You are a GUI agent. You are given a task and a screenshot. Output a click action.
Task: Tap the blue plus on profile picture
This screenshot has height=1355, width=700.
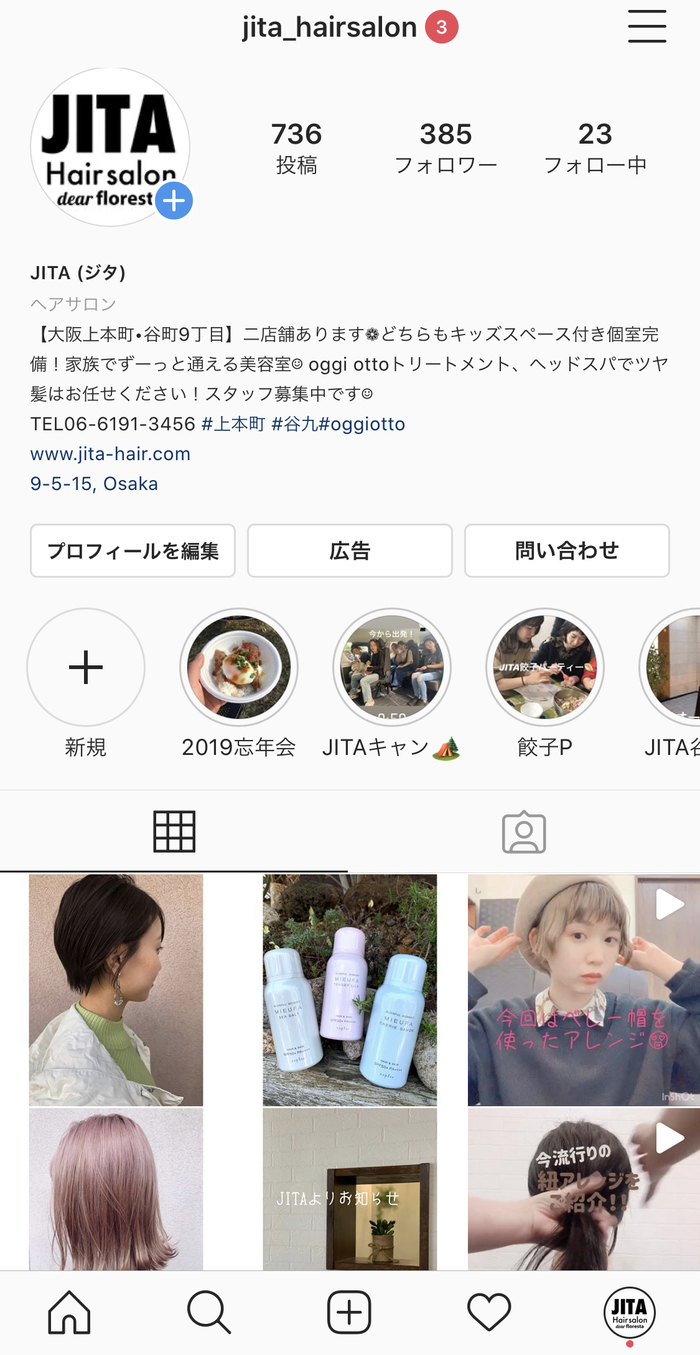point(174,201)
